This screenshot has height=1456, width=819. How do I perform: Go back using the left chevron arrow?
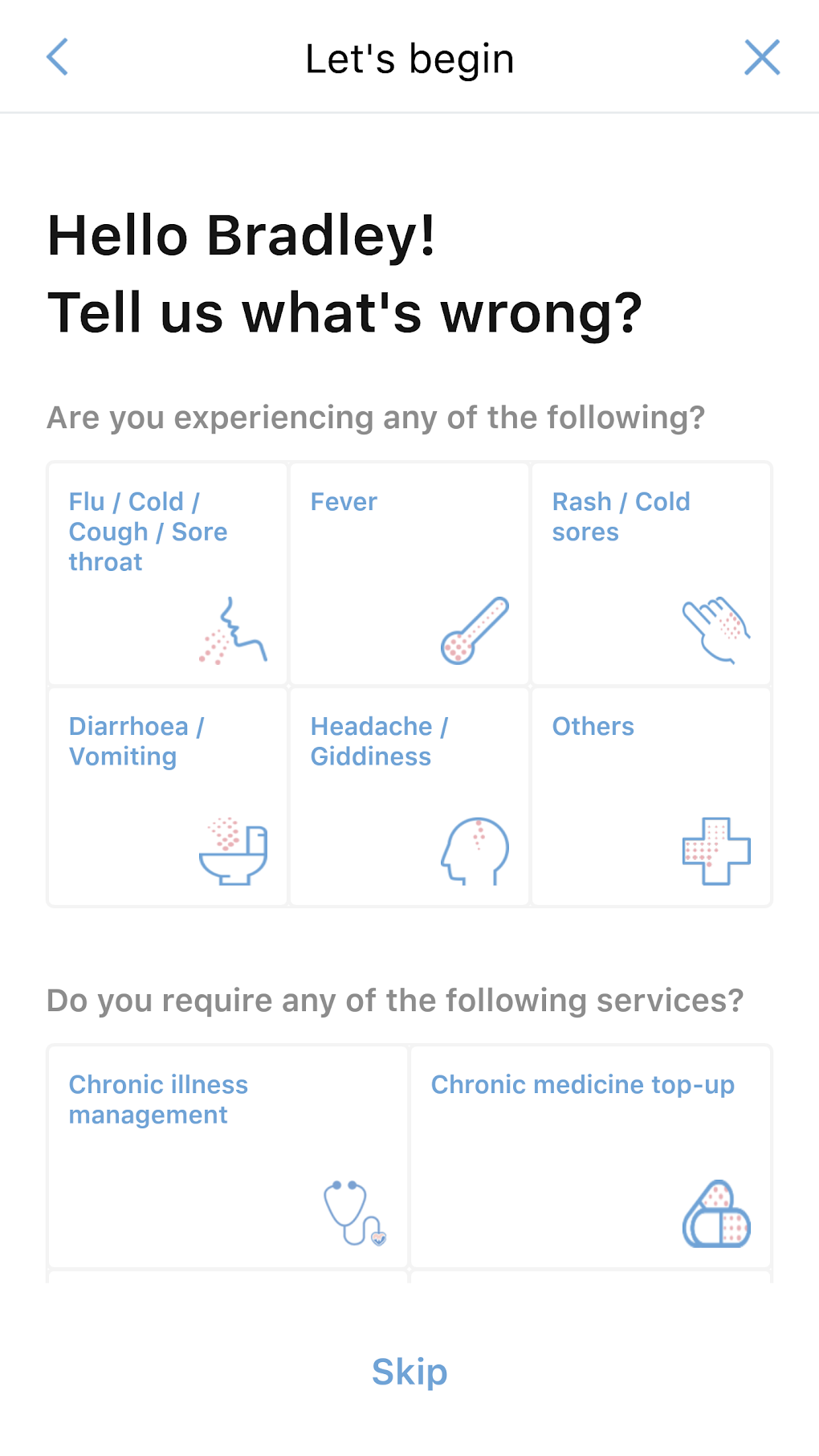pyautogui.click(x=57, y=57)
